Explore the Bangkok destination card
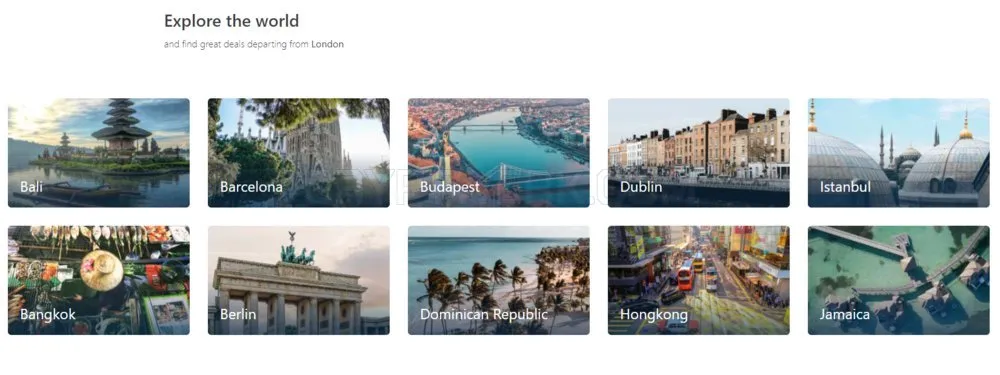 click(99, 280)
